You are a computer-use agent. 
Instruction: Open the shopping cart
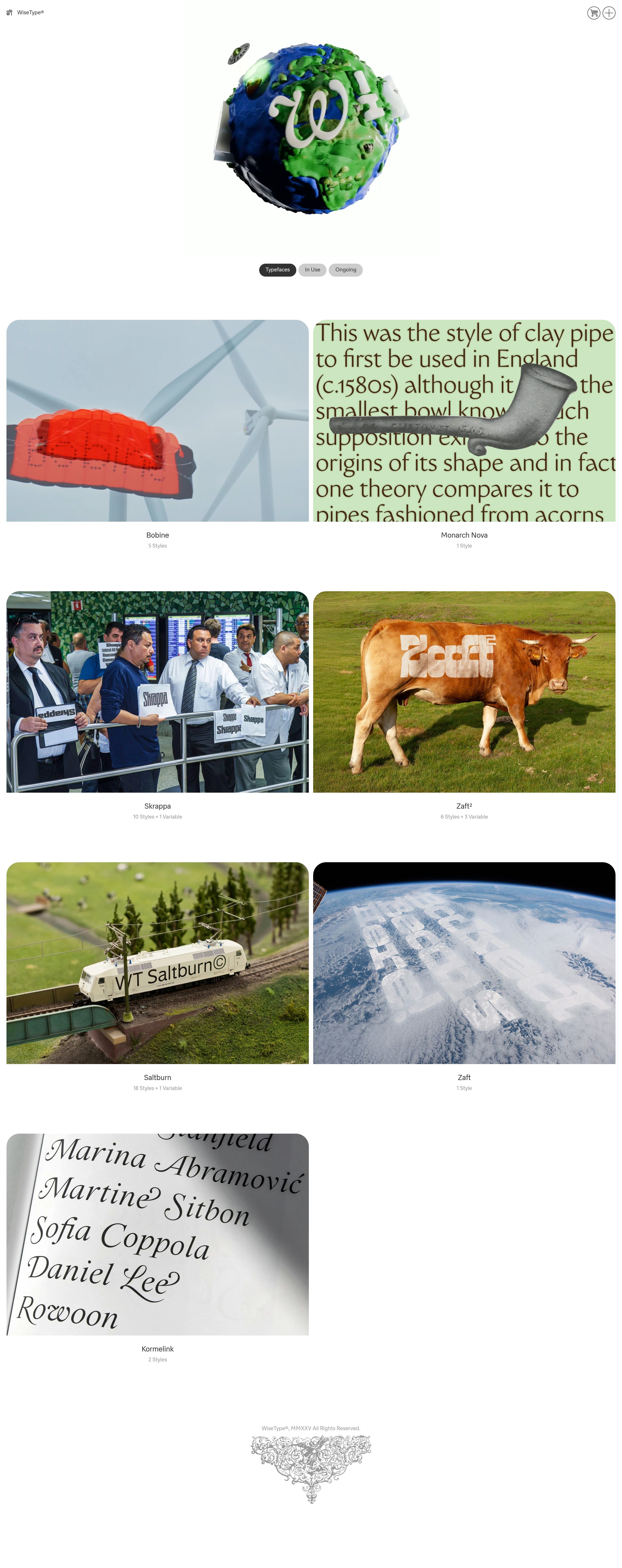click(x=593, y=13)
